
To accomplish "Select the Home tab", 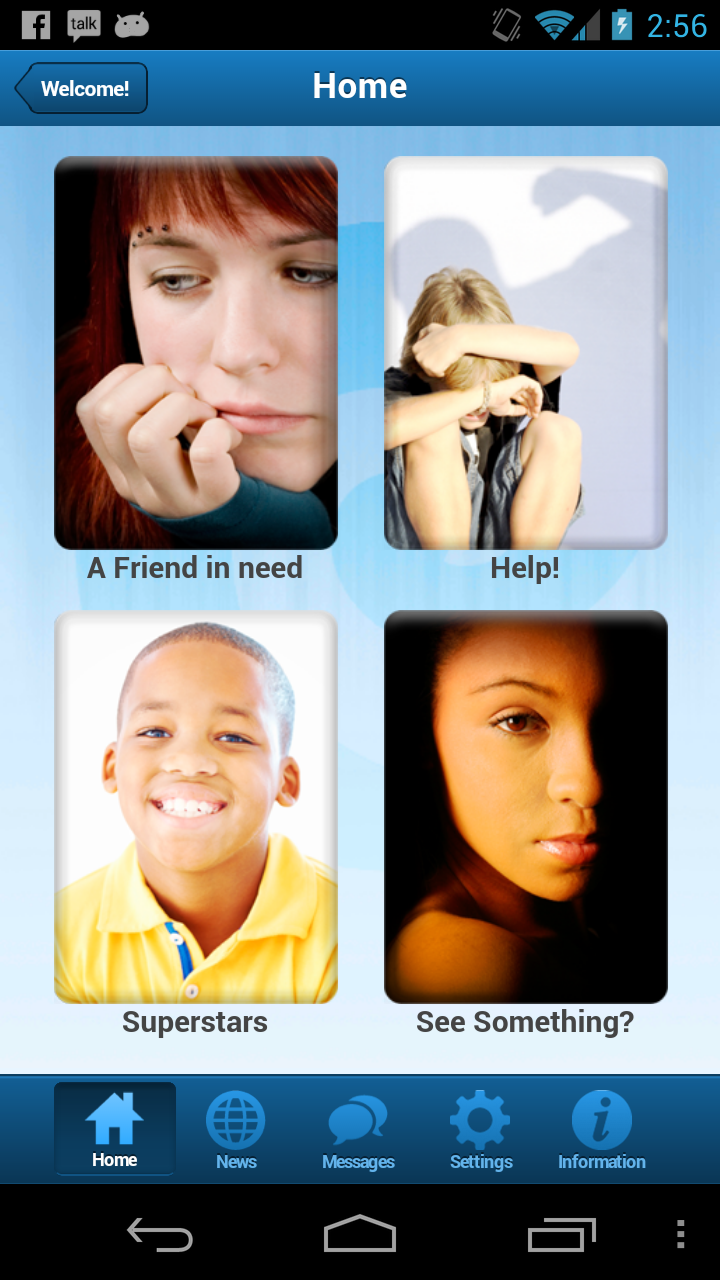I will click(115, 1129).
